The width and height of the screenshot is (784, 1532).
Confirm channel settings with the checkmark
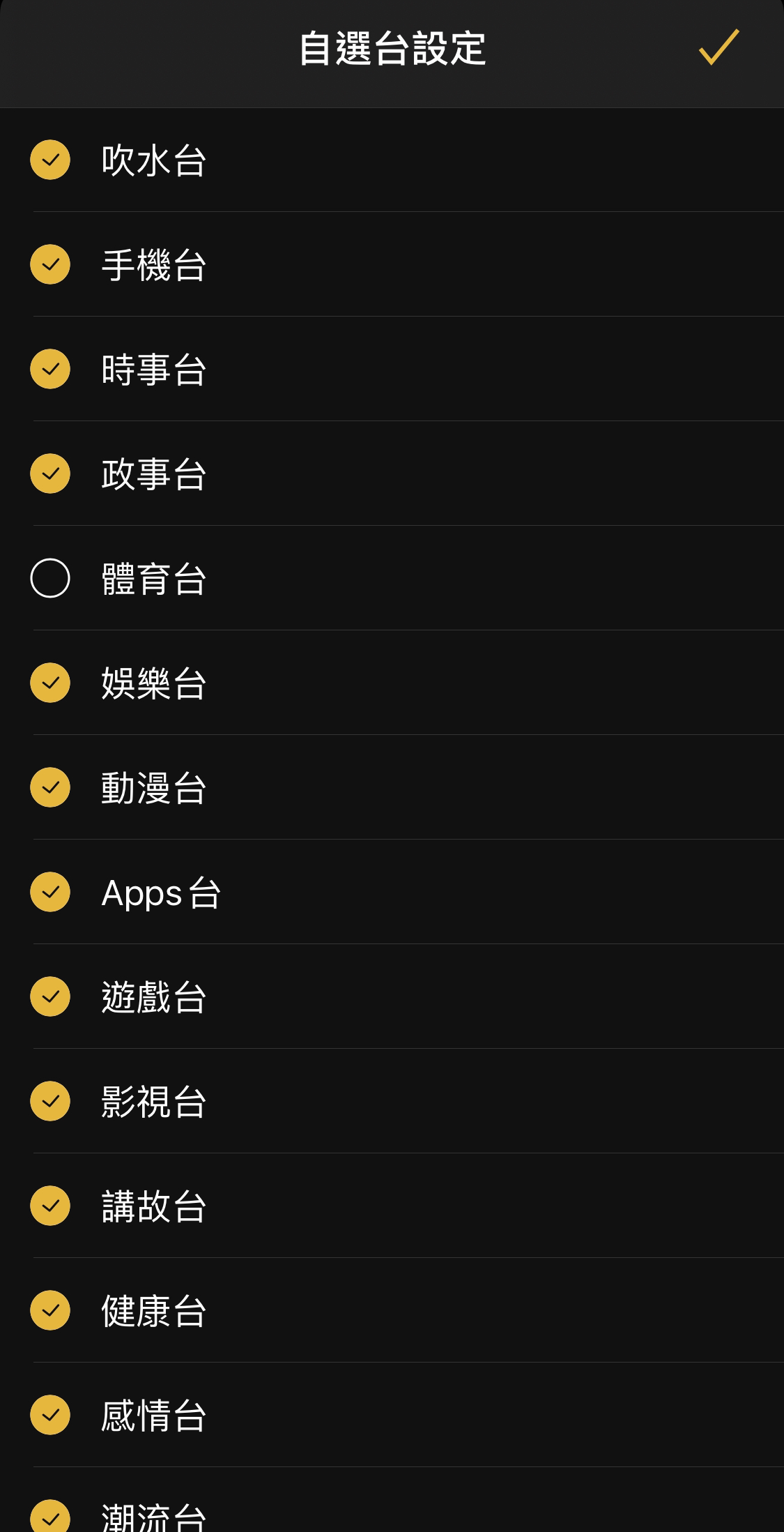pos(718,47)
